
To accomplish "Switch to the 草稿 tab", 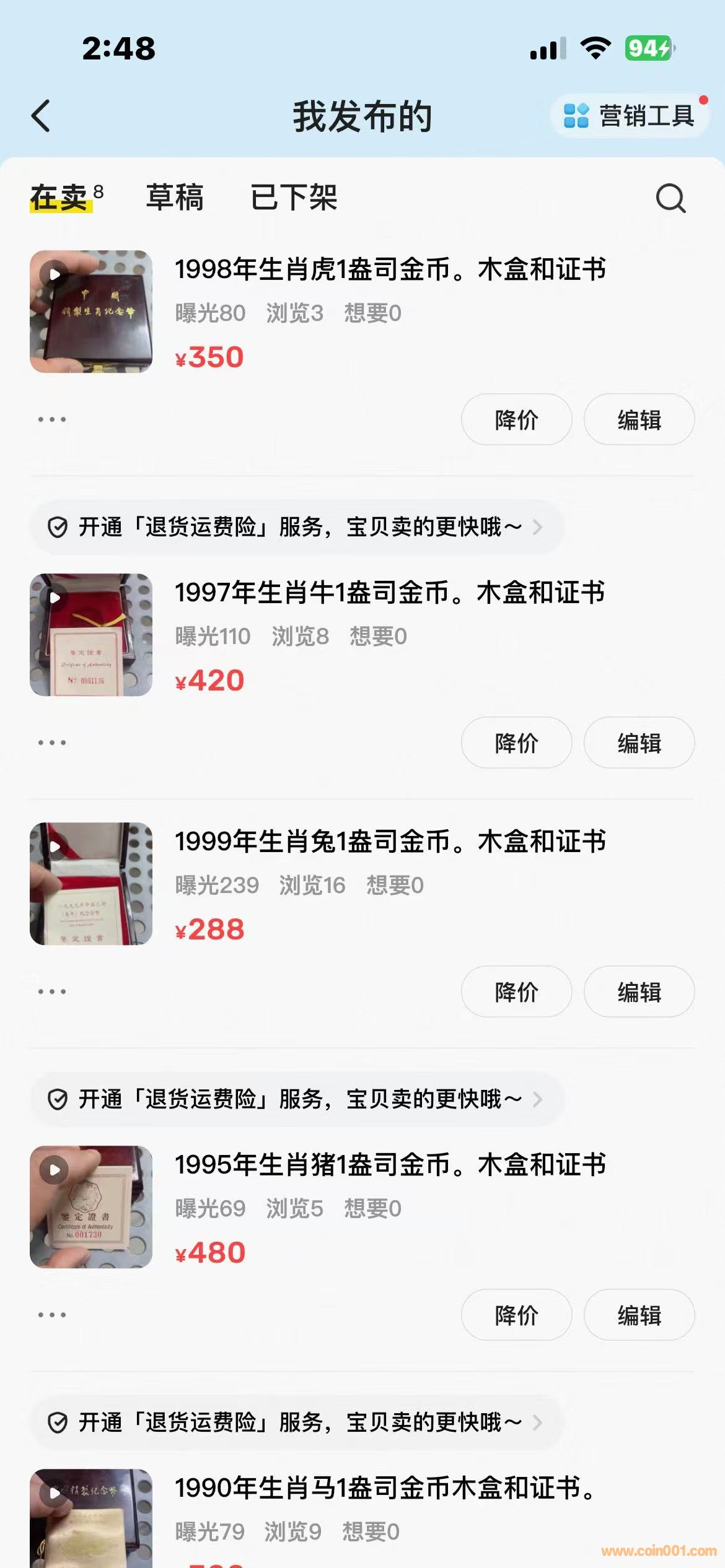I will (x=175, y=198).
